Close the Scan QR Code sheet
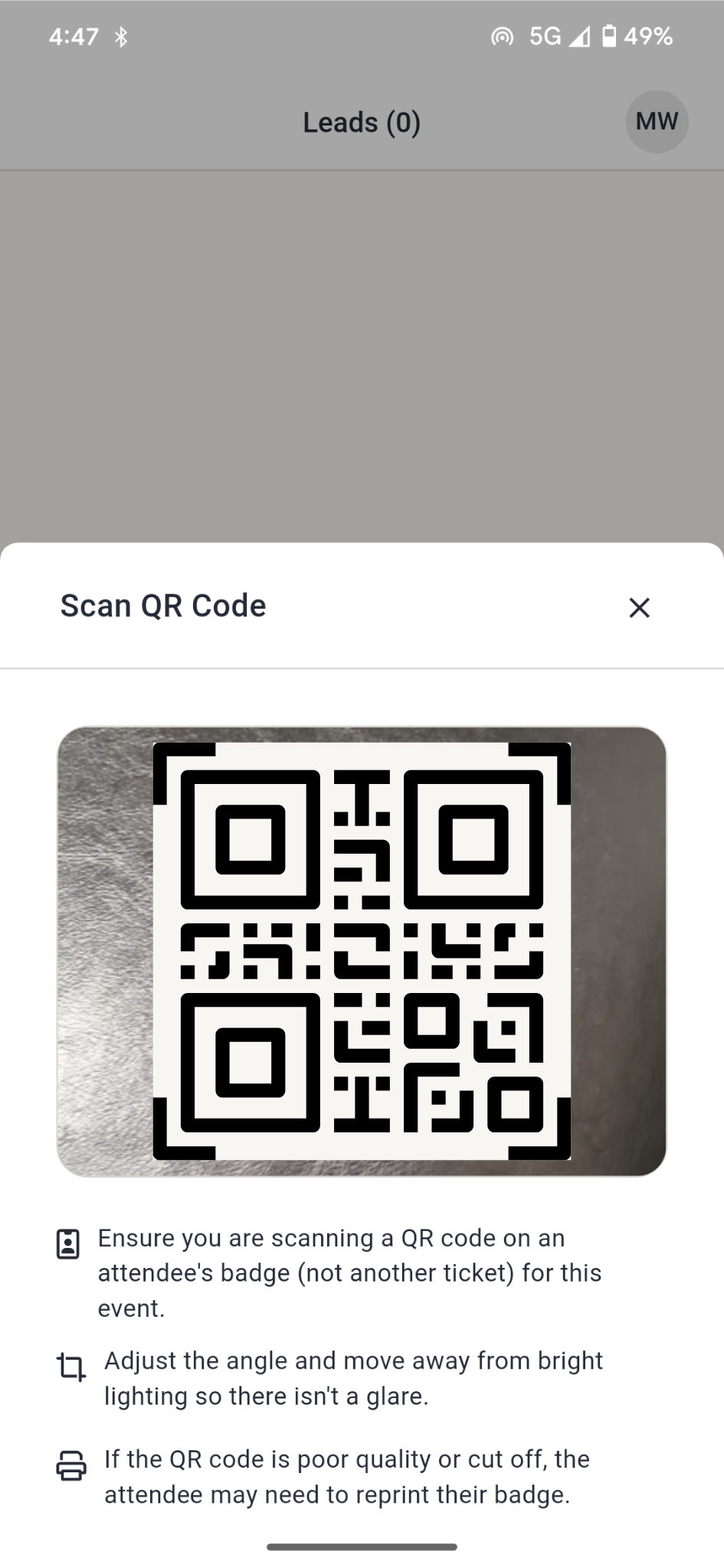 coord(639,607)
